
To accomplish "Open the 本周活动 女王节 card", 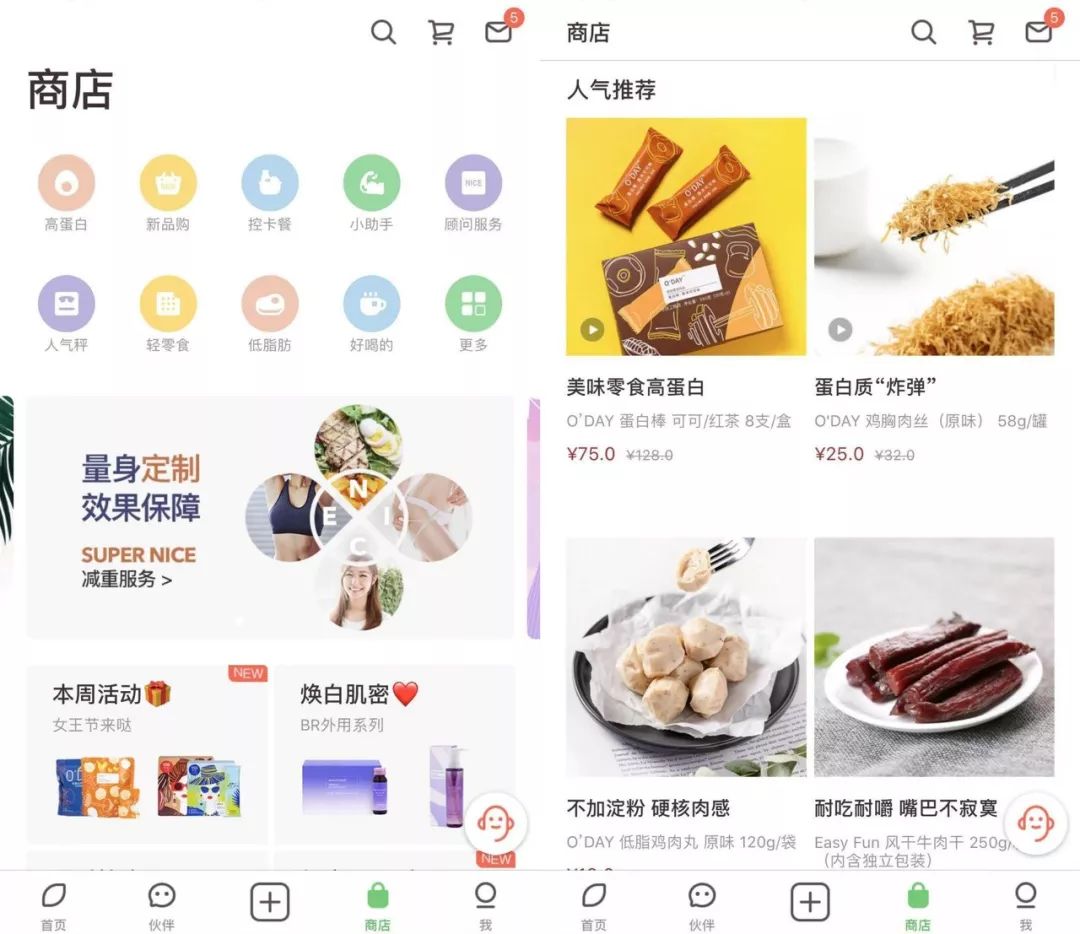I will click(146, 754).
